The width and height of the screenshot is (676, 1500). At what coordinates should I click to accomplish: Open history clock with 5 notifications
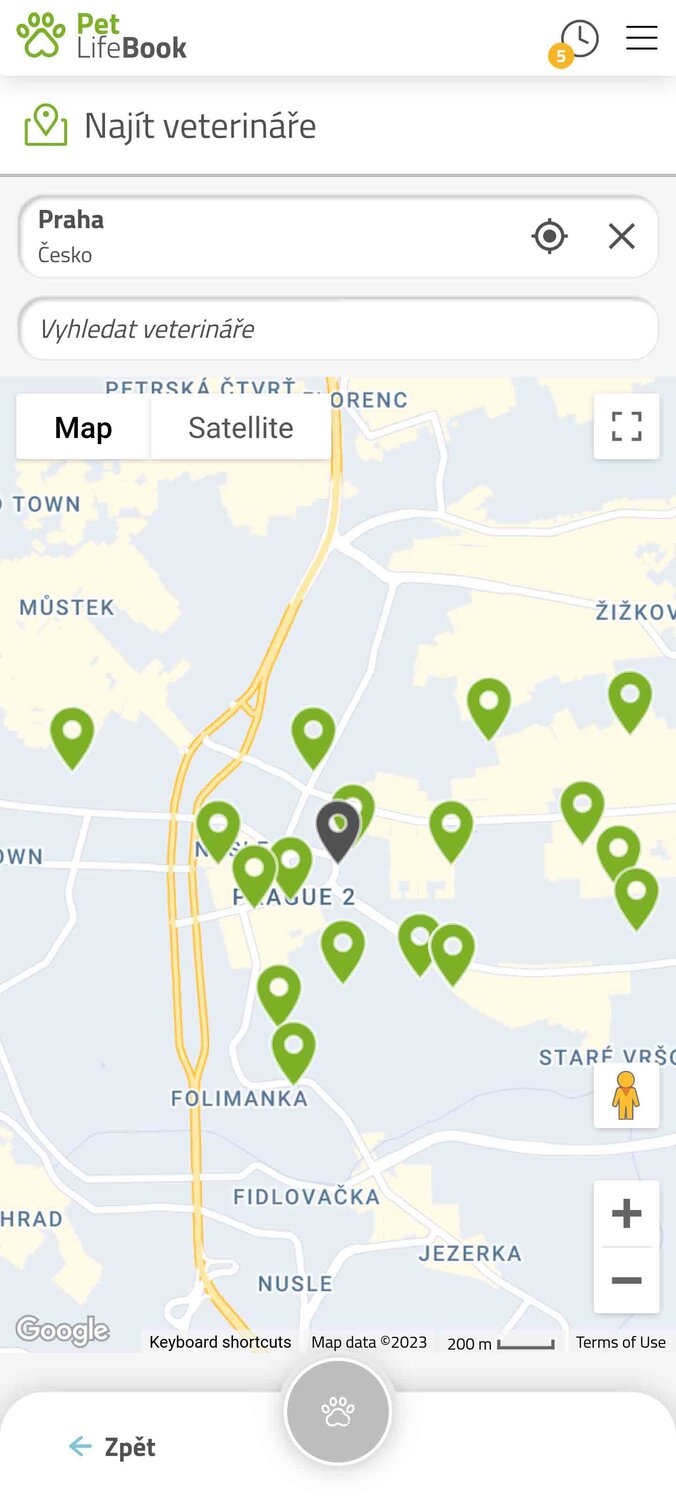578,40
